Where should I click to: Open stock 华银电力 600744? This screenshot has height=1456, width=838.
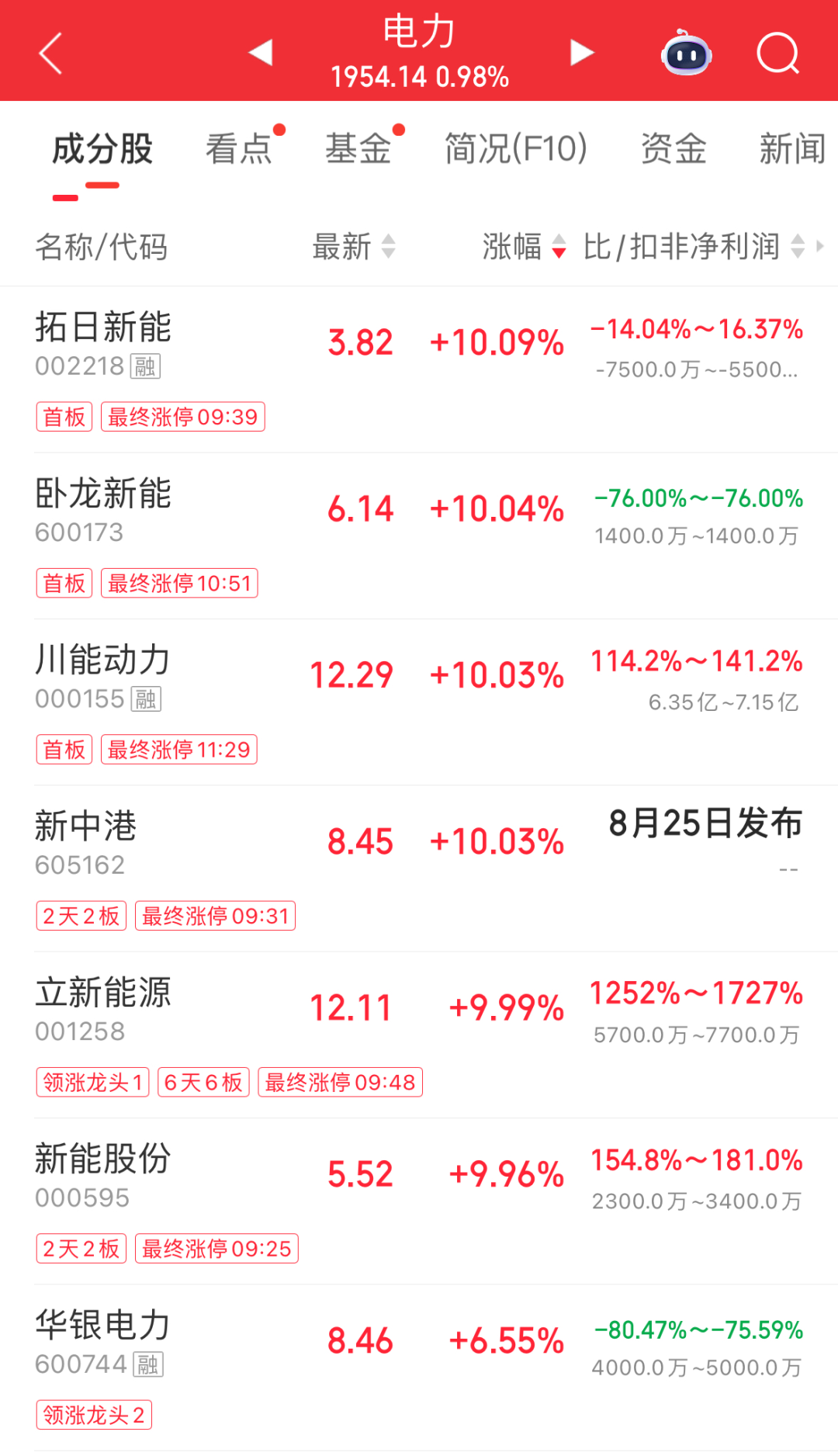419,1368
